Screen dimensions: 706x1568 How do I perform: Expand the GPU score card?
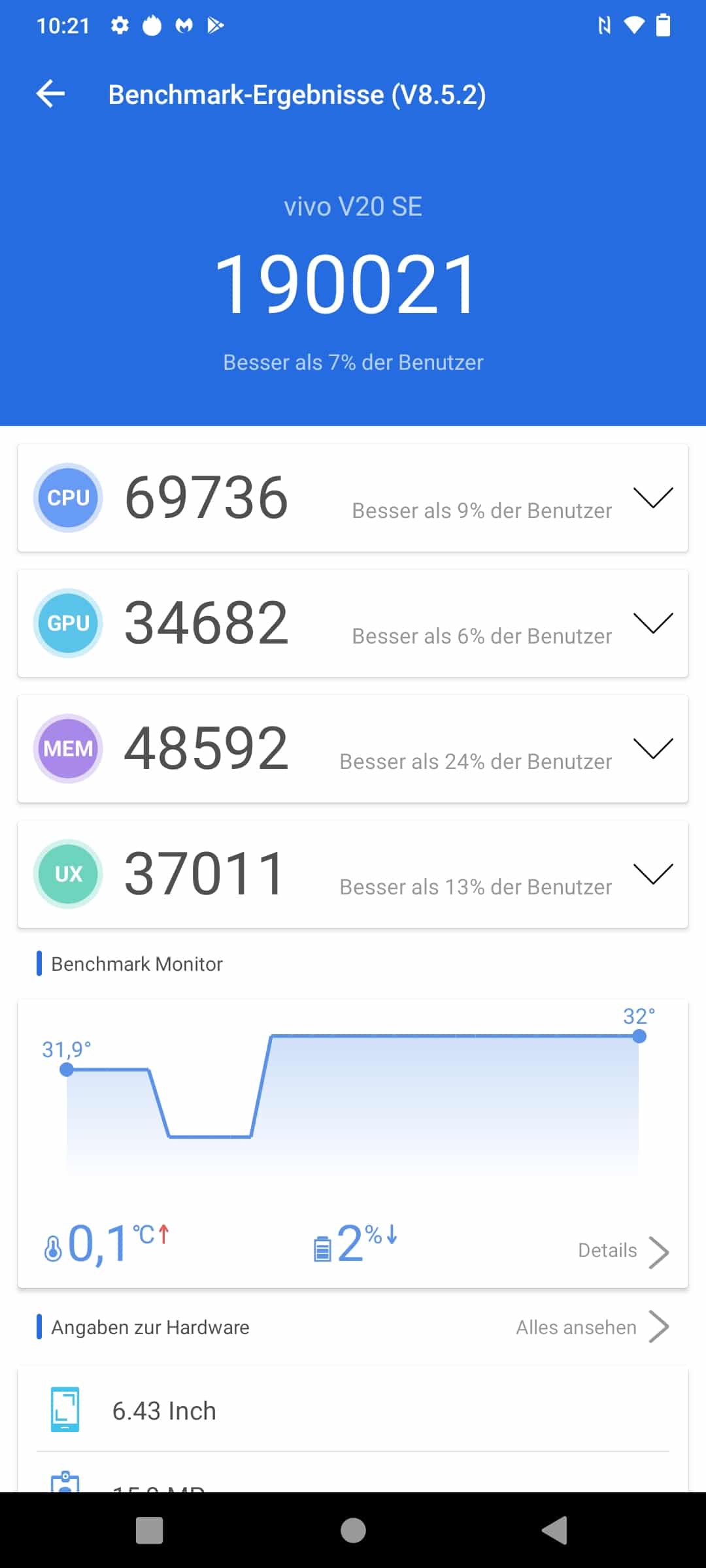(x=653, y=623)
